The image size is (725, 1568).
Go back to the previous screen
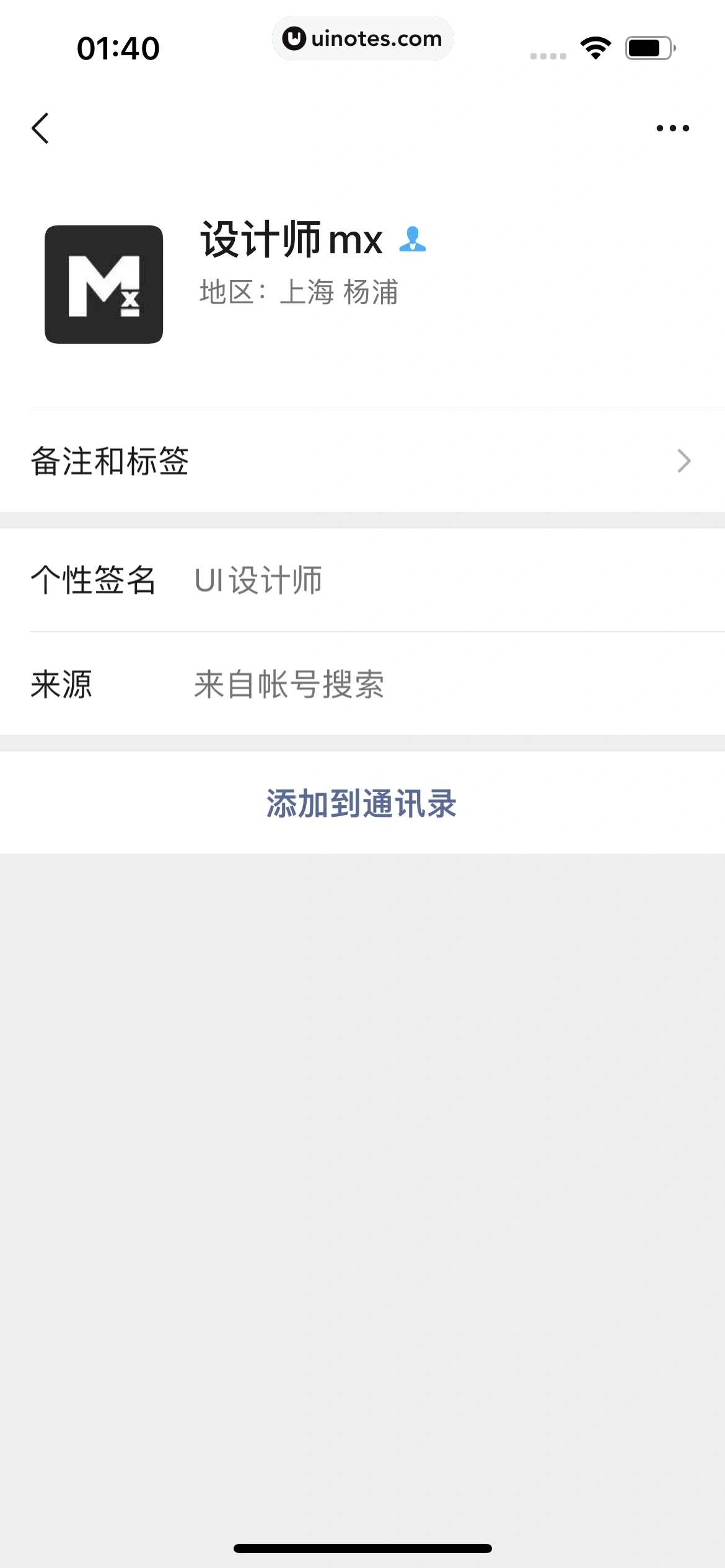coord(41,128)
